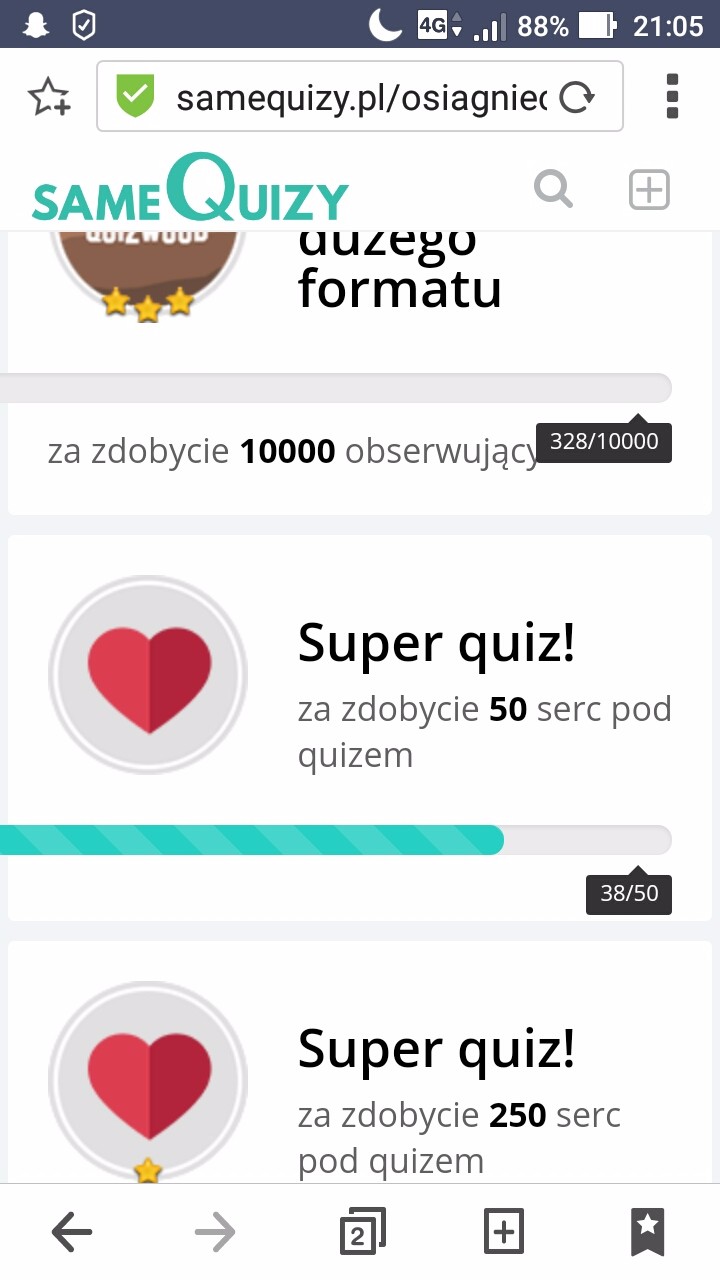Go to the SameQuizy homepage logo
The height and width of the screenshot is (1280, 720).
coord(190,190)
